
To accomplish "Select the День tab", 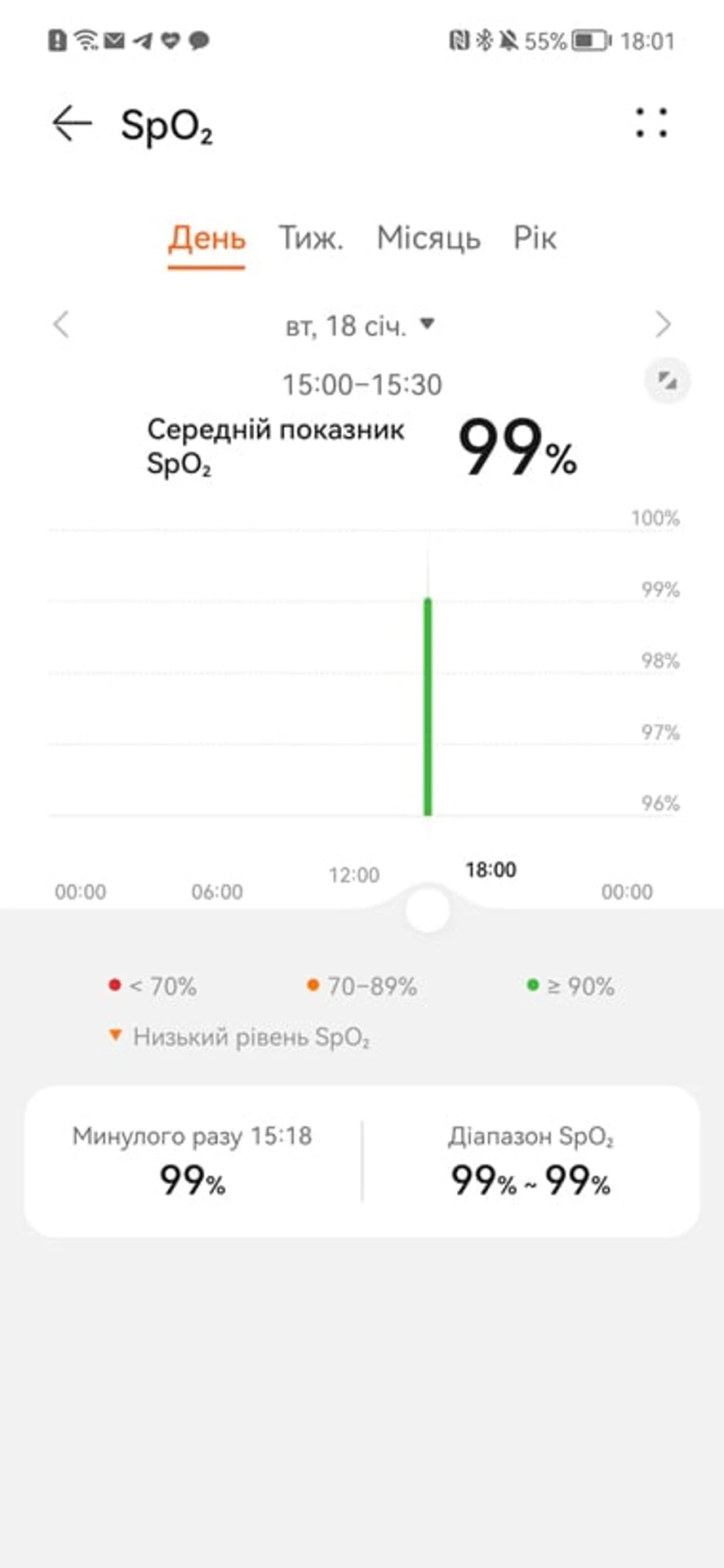I will click(207, 238).
